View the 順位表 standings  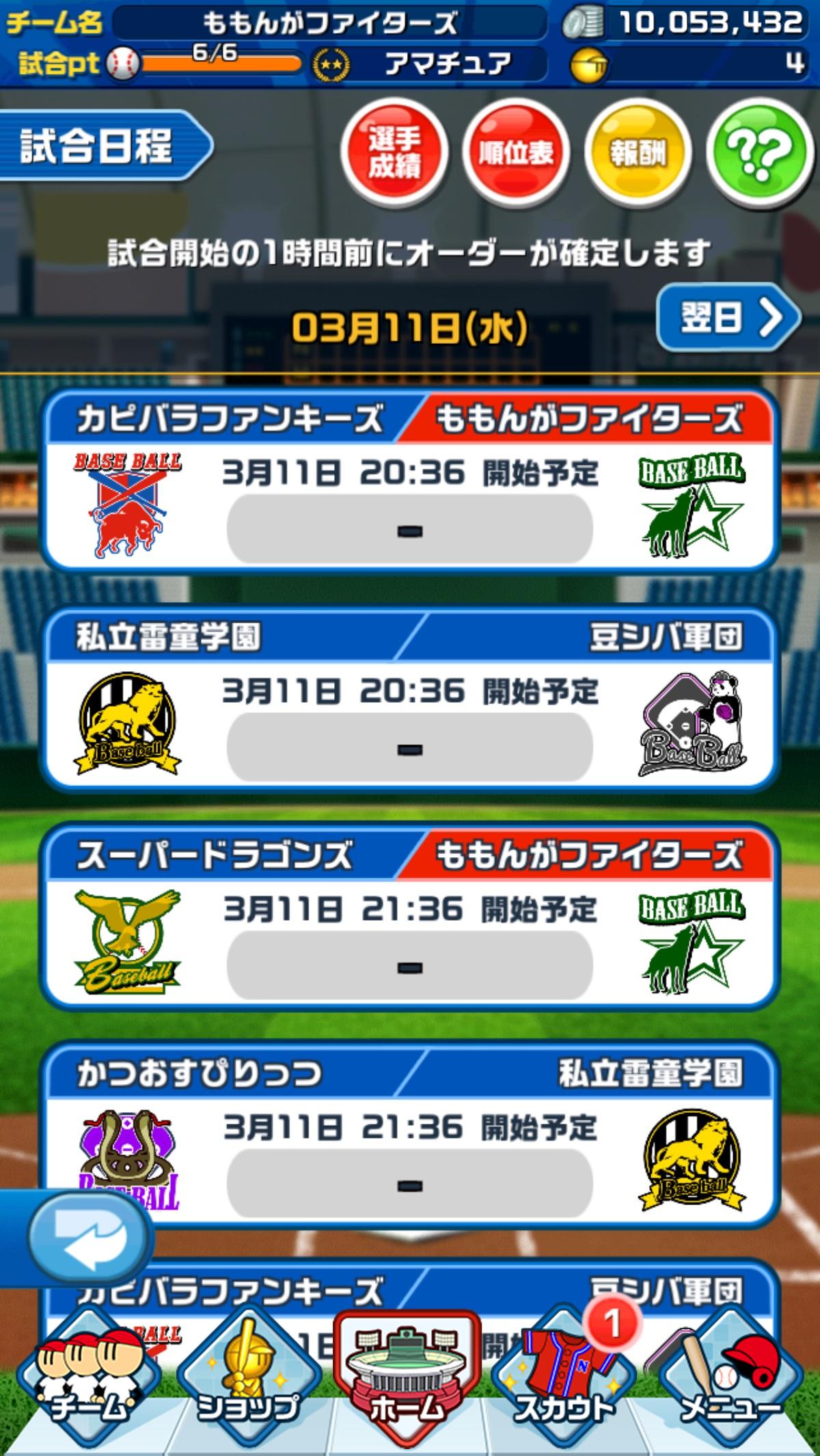[x=515, y=152]
